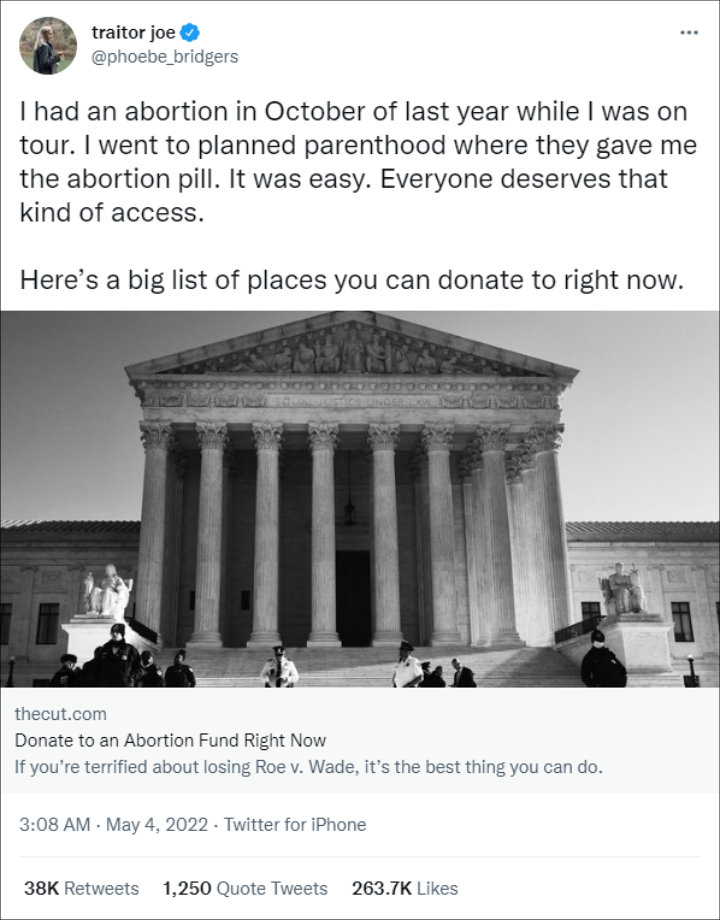Image resolution: width=720 pixels, height=920 pixels.
Task: Open the Twitter for iPhone source link
Action: pos(295,825)
